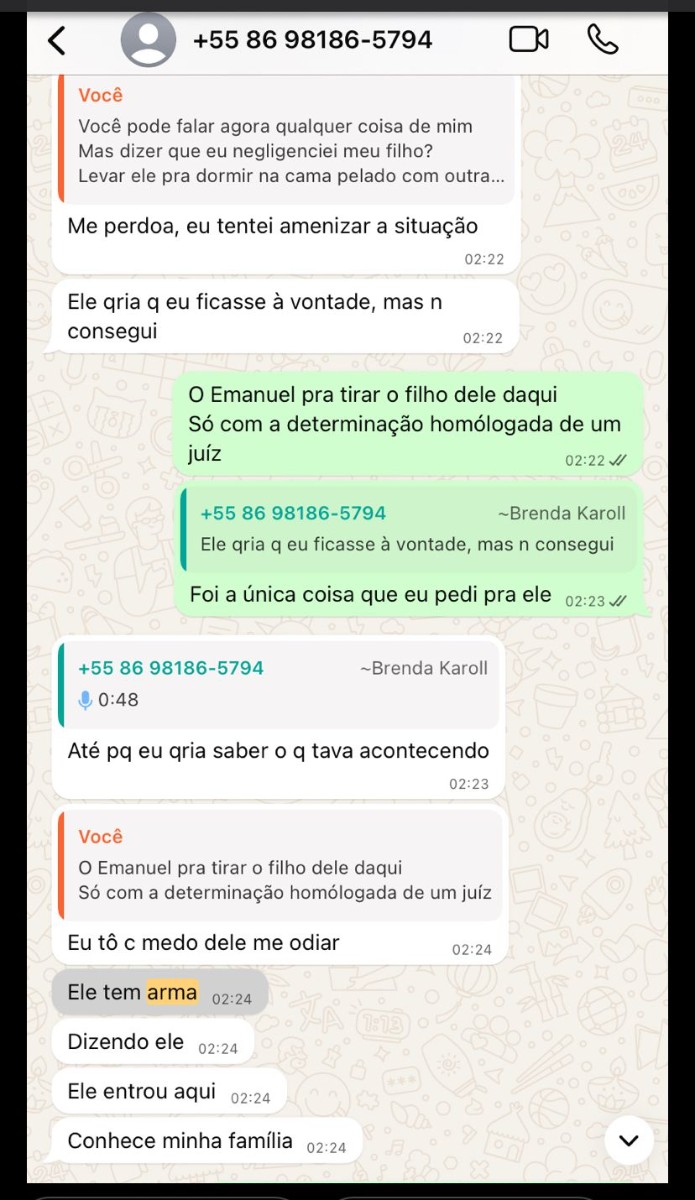Open contact info for +55 86 98186-5794
Image resolution: width=695 pixels, height=1200 pixels.
click(x=312, y=40)
